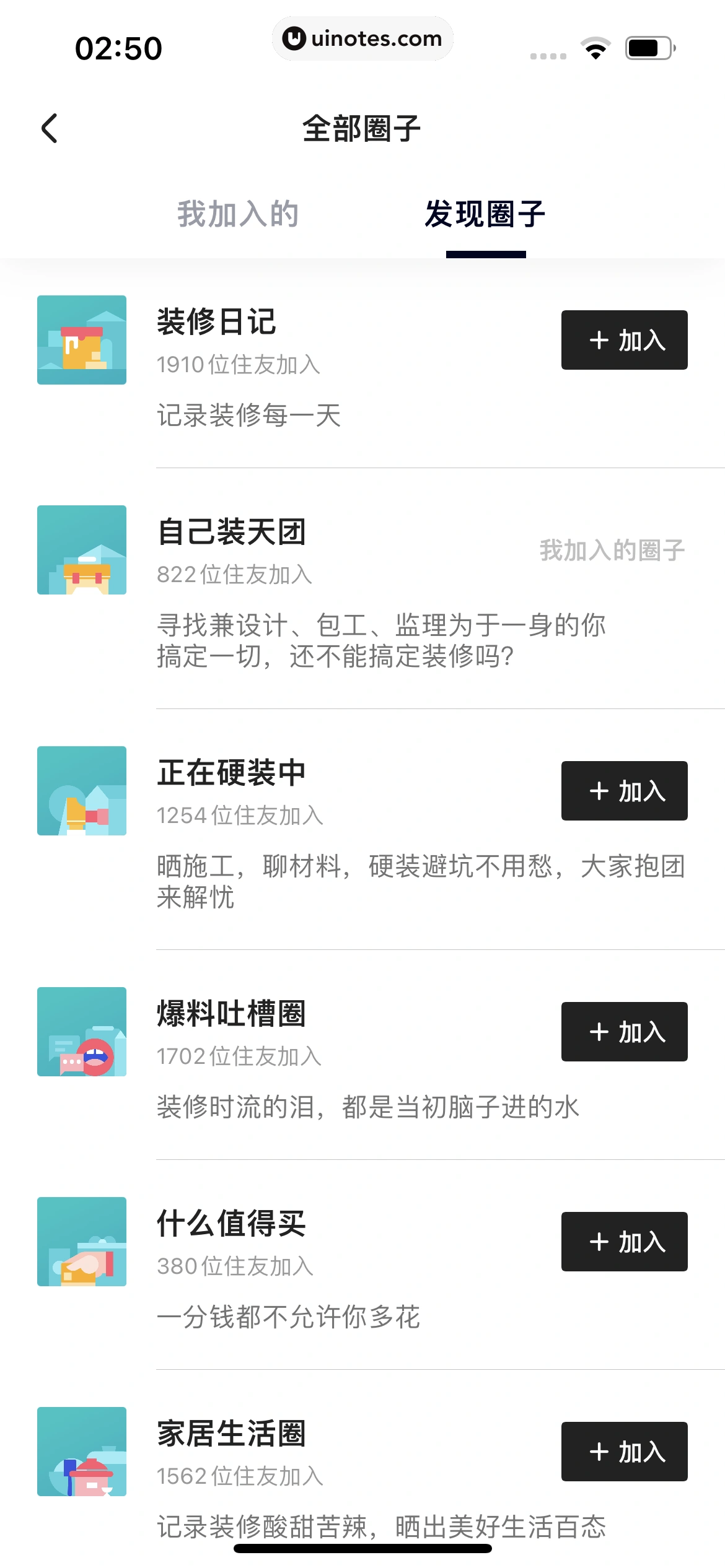Image resolution: width=725 pixels, height=1568 pixels.
Task: Open the 自己装天团 circle avatar icon
Action: pyautogui.click(x=81, y=549)
